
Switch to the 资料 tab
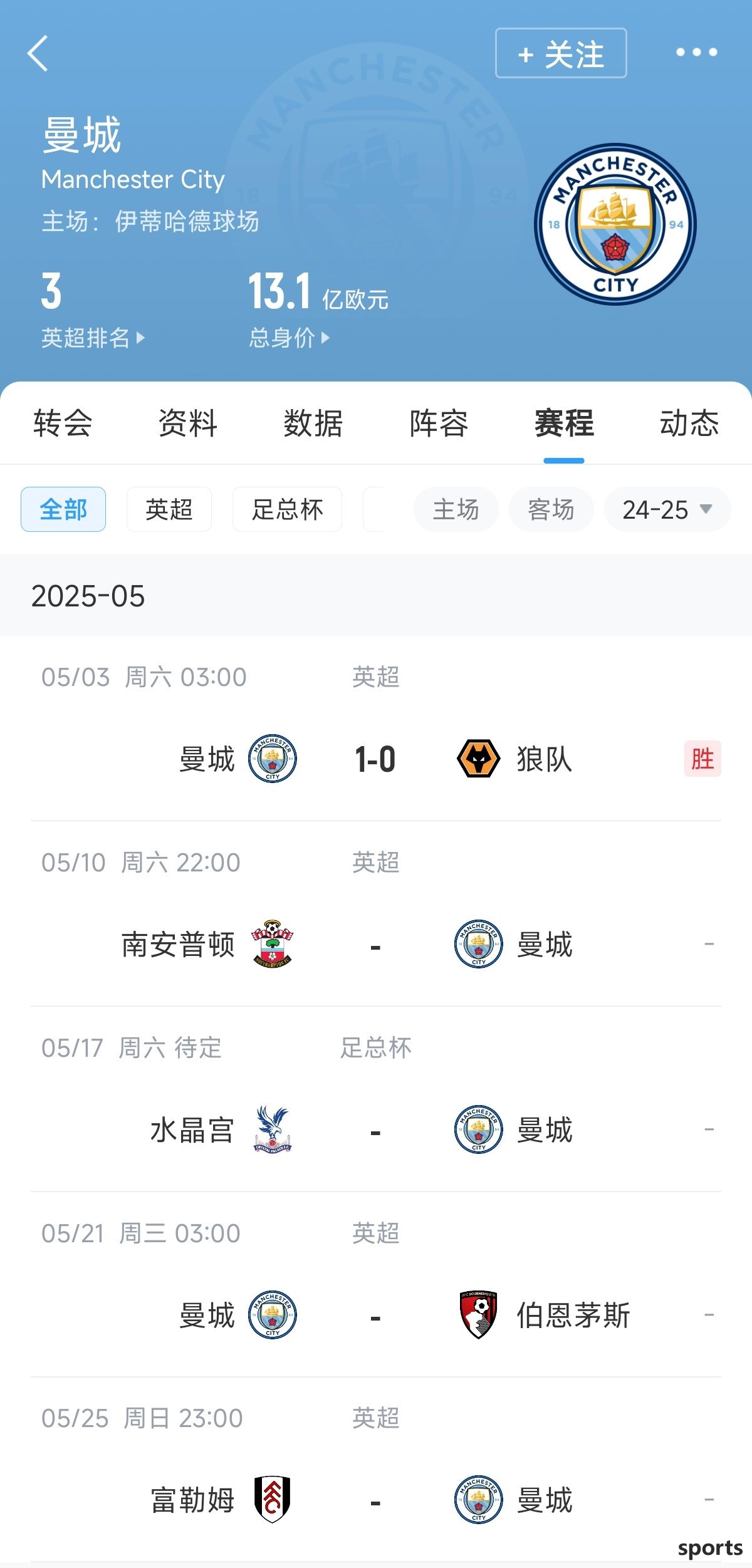[188, 423]
